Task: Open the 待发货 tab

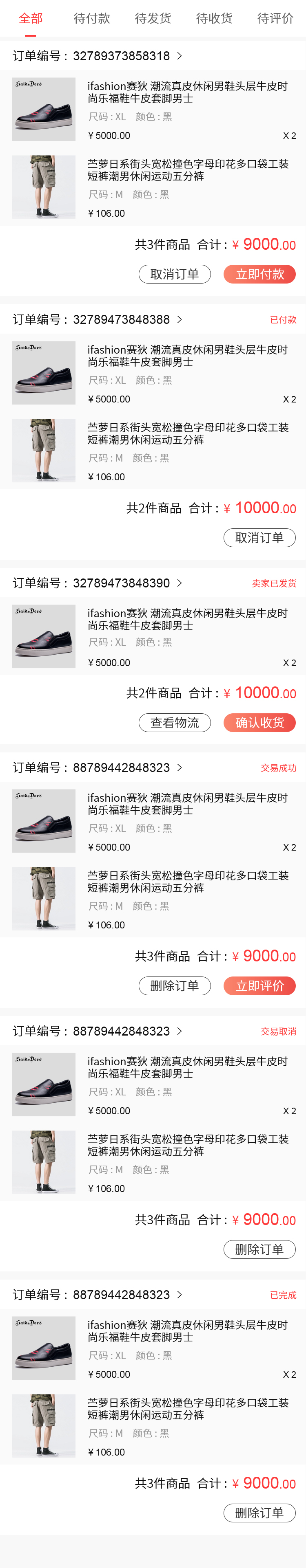Action: tap(153, 19)
